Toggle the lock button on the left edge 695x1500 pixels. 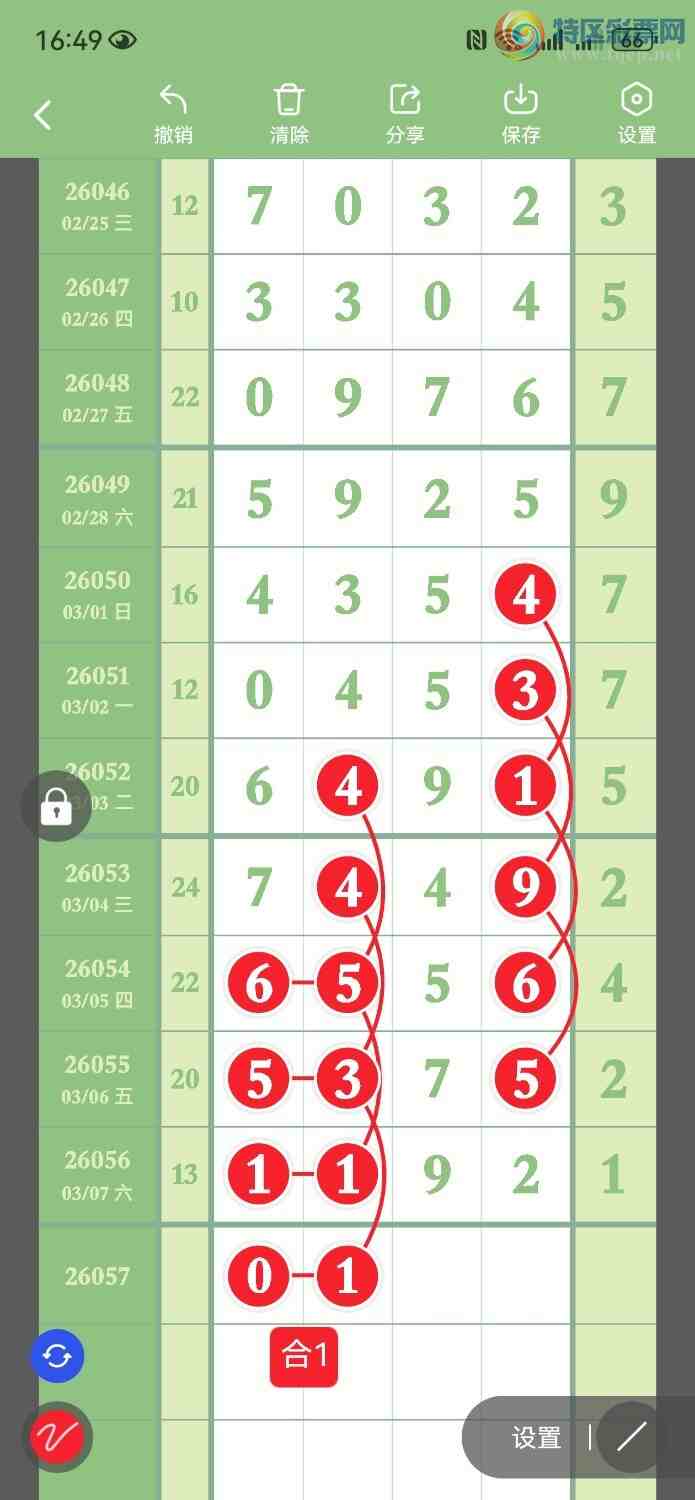coord(56,806)
